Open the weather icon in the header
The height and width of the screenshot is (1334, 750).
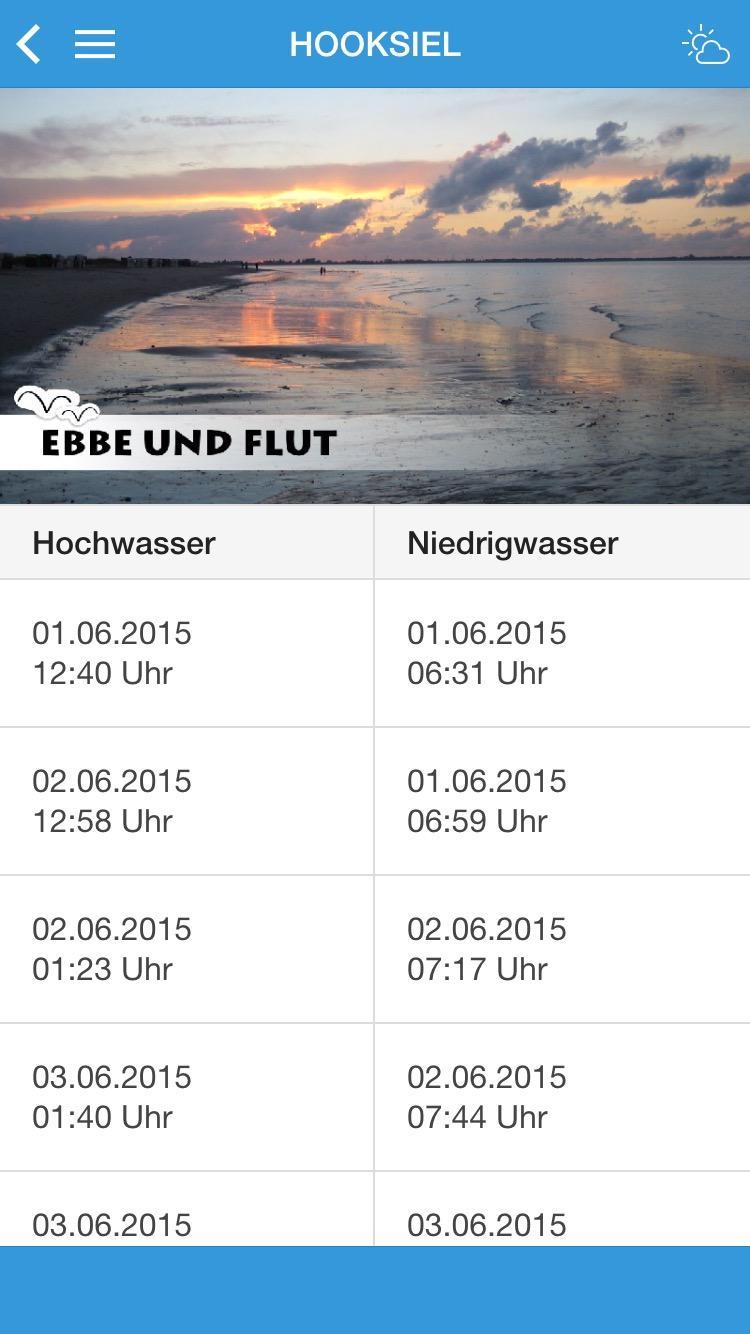point(705,45)
